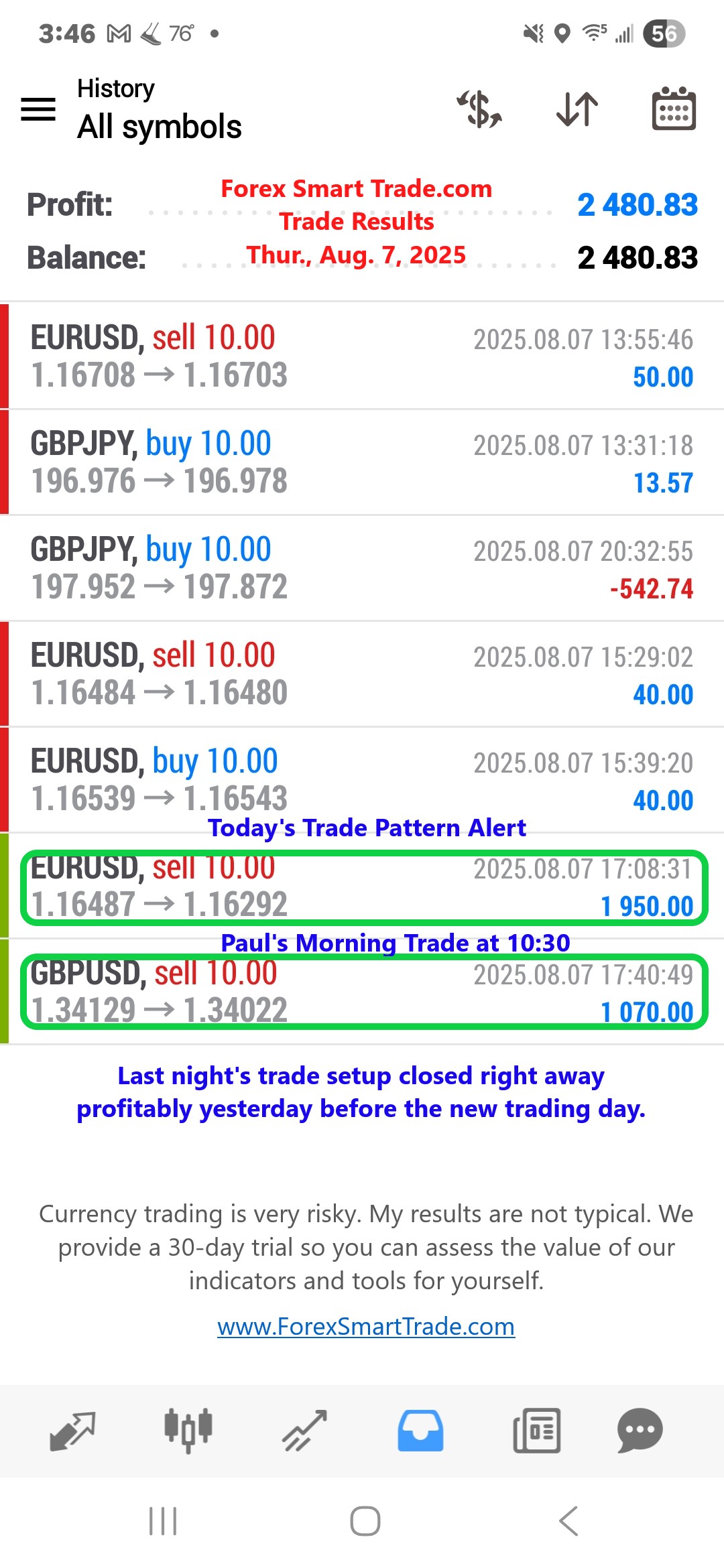
Task: Expand the GBPJPY buy trade at 13:31:18
Action: pyautogui.click(x=362, y=462)
